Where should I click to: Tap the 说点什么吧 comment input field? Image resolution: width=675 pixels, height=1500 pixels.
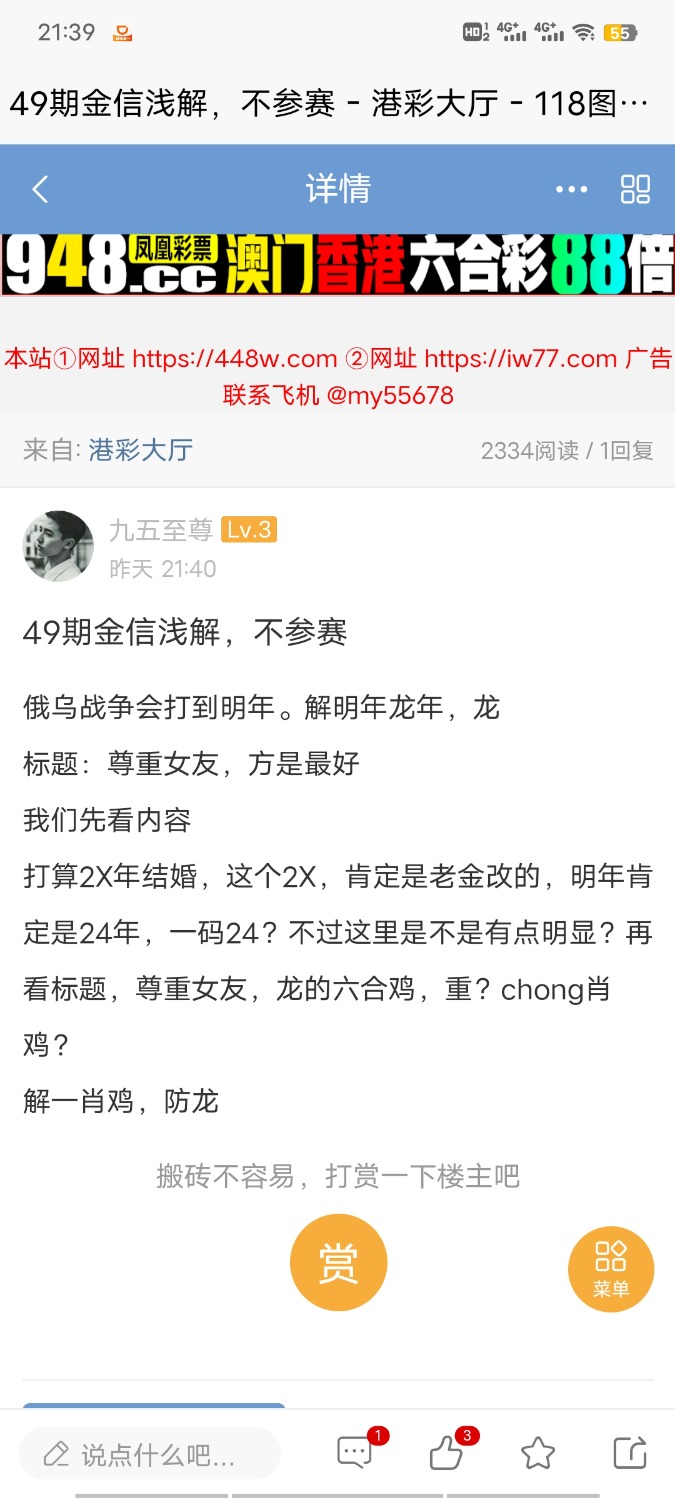150,1454
